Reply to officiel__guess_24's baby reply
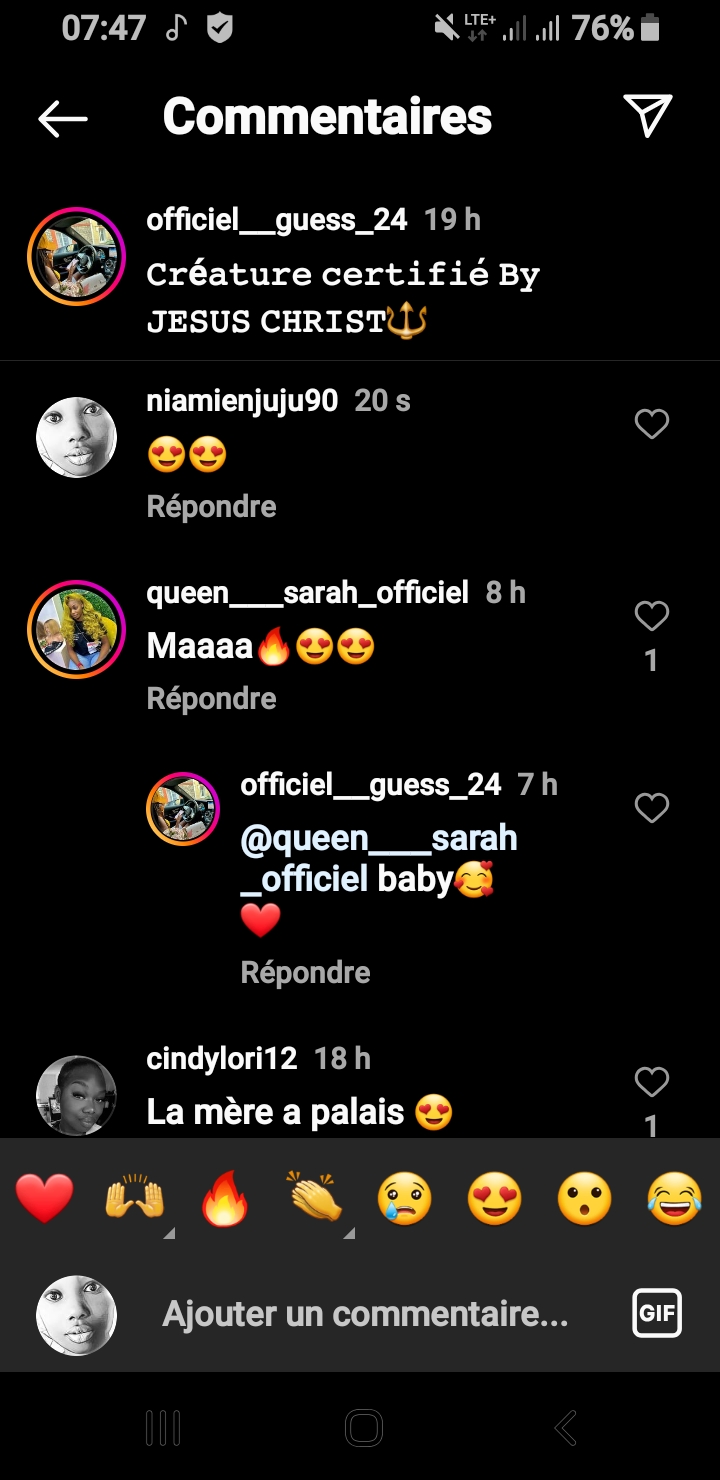The width and height of the screenshot is (720, 1480). point(305,973)
